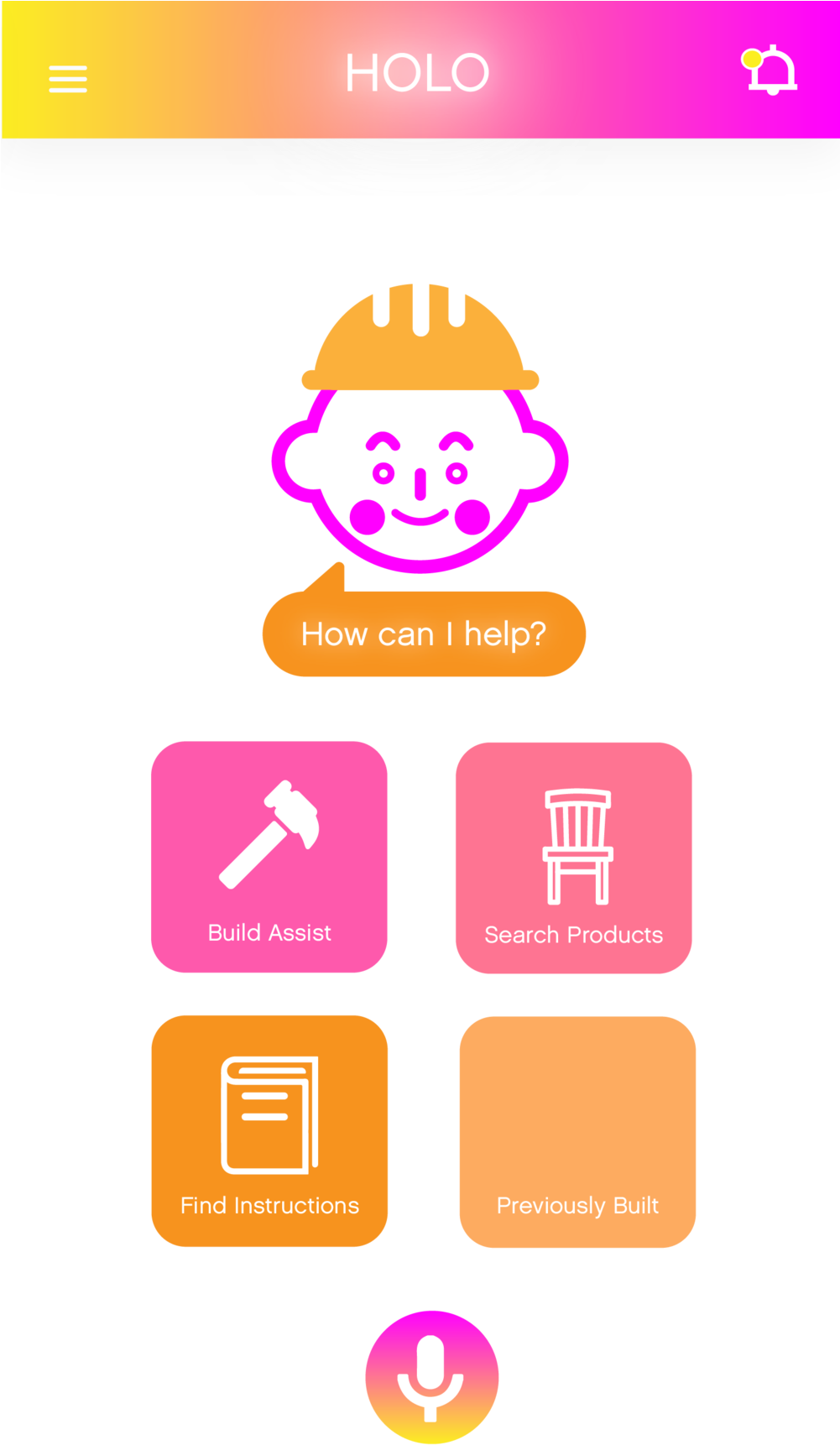Screen dimensions: 840x1445
Task: Open the hamburger menu
Action: pos(68,79)
